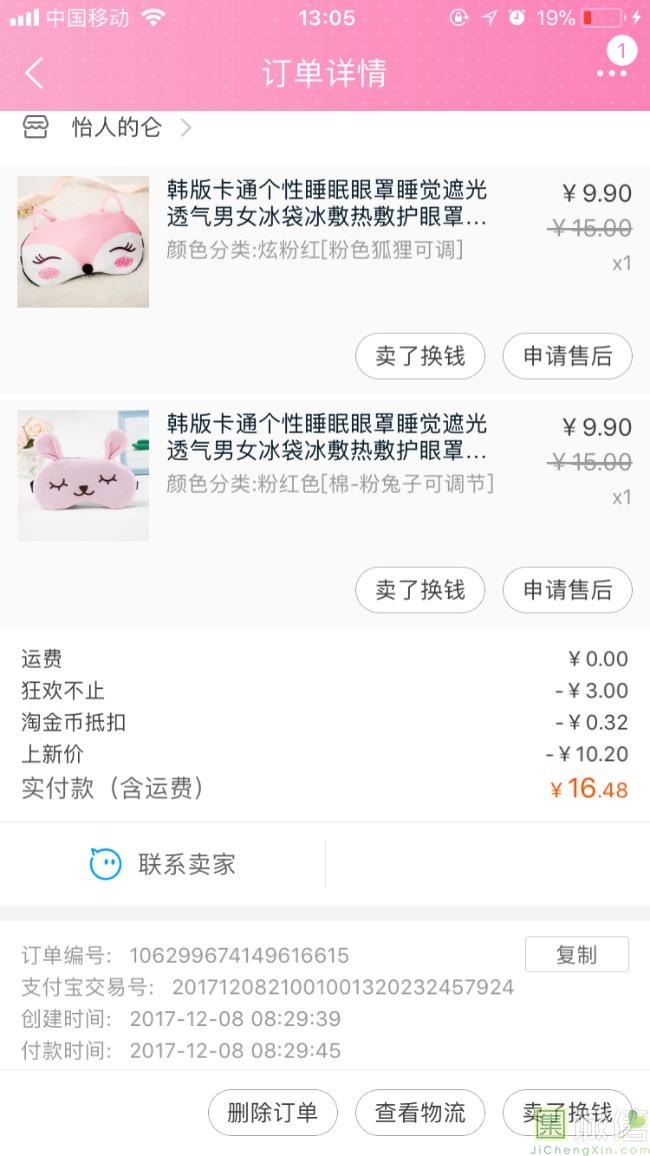Screen dimensions: 650x1156
Task: Tap the bottom bar 卖了换钱 button
Action: pos(567,1112)
